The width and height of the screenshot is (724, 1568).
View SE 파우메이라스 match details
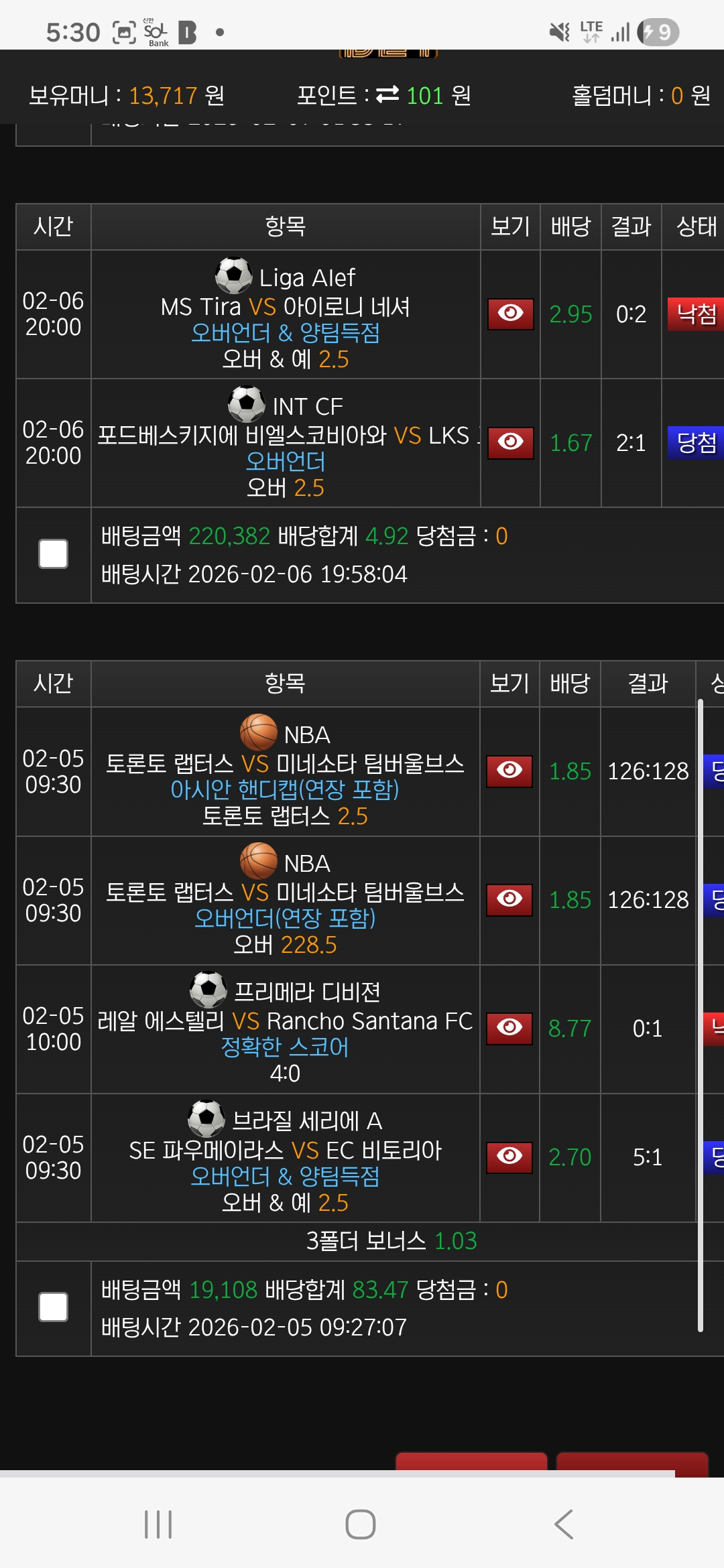(509, 1157)
